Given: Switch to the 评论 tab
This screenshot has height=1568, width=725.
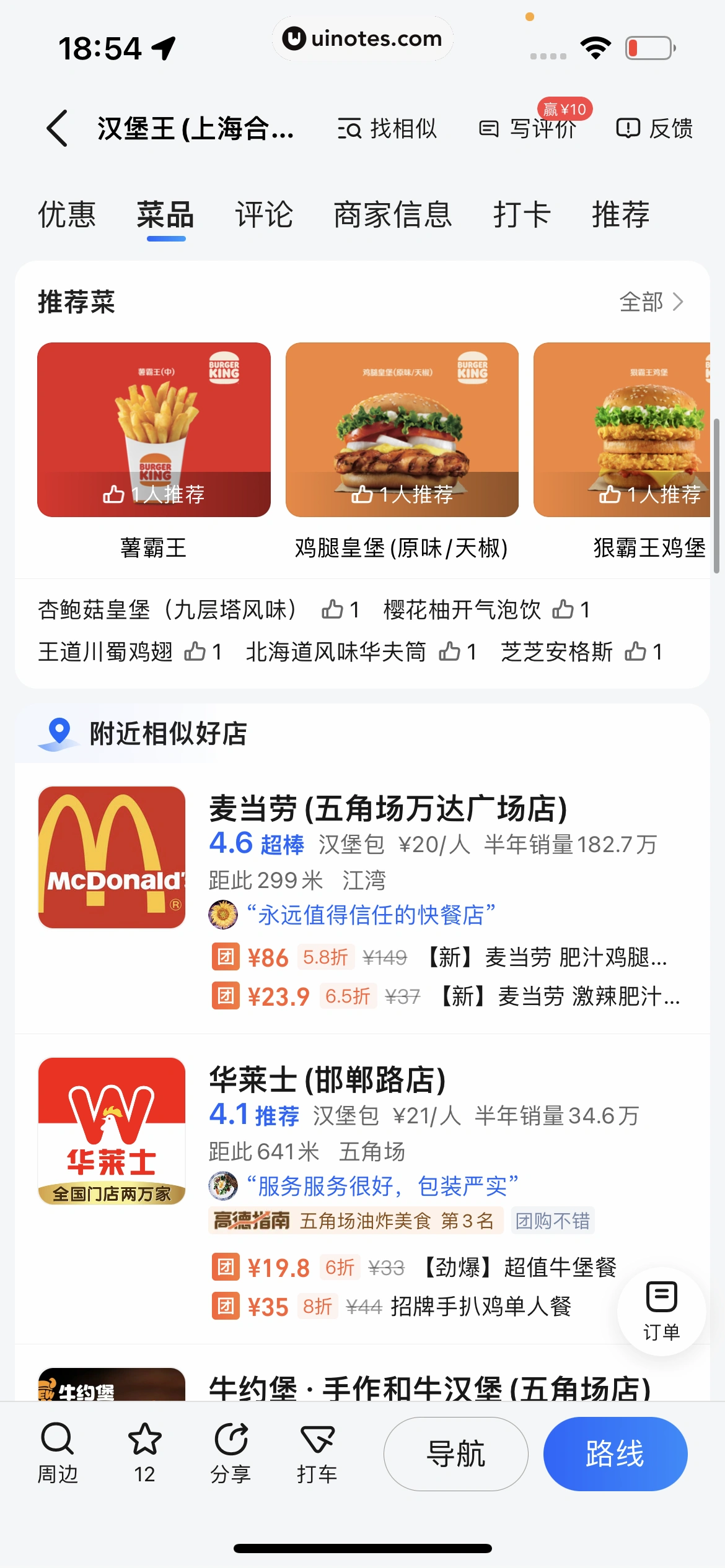Looking at the screenshot, I should [x=264, y=215].
